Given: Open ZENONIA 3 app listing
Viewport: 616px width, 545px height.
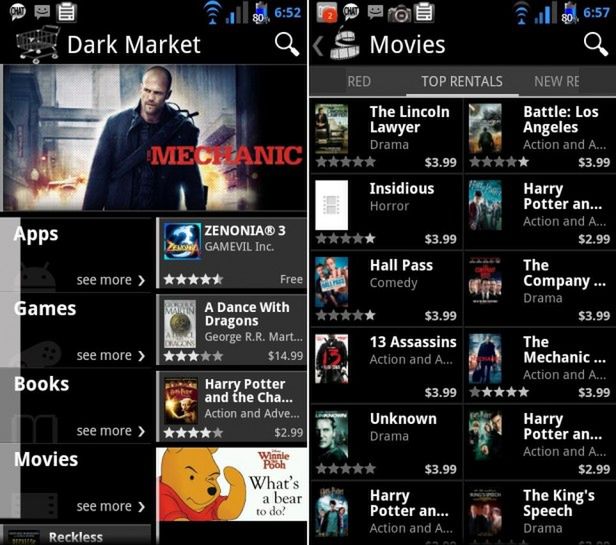Looking at the screenshot, I should click(232, 253).
